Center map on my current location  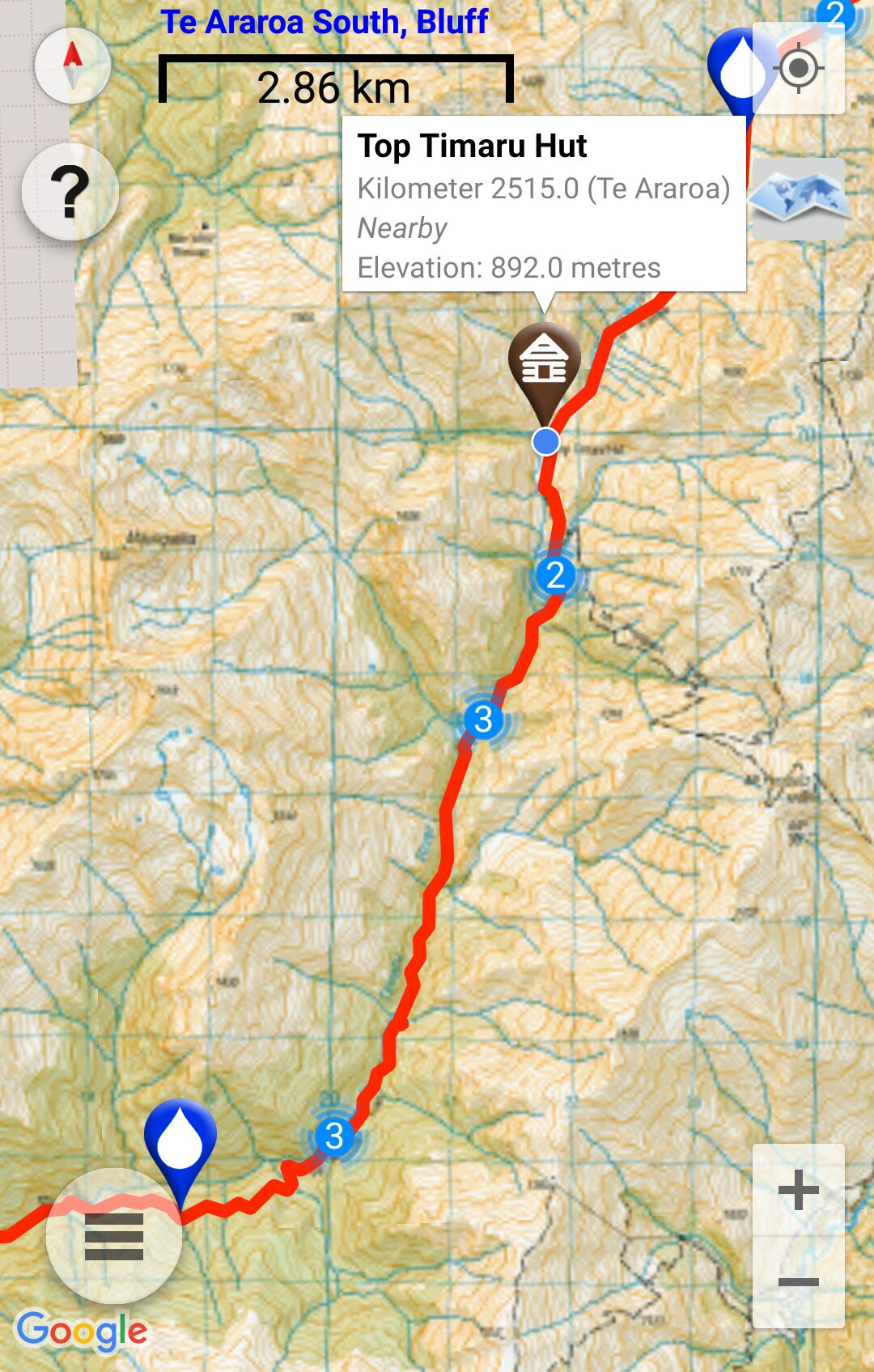[x=799, y=68]
